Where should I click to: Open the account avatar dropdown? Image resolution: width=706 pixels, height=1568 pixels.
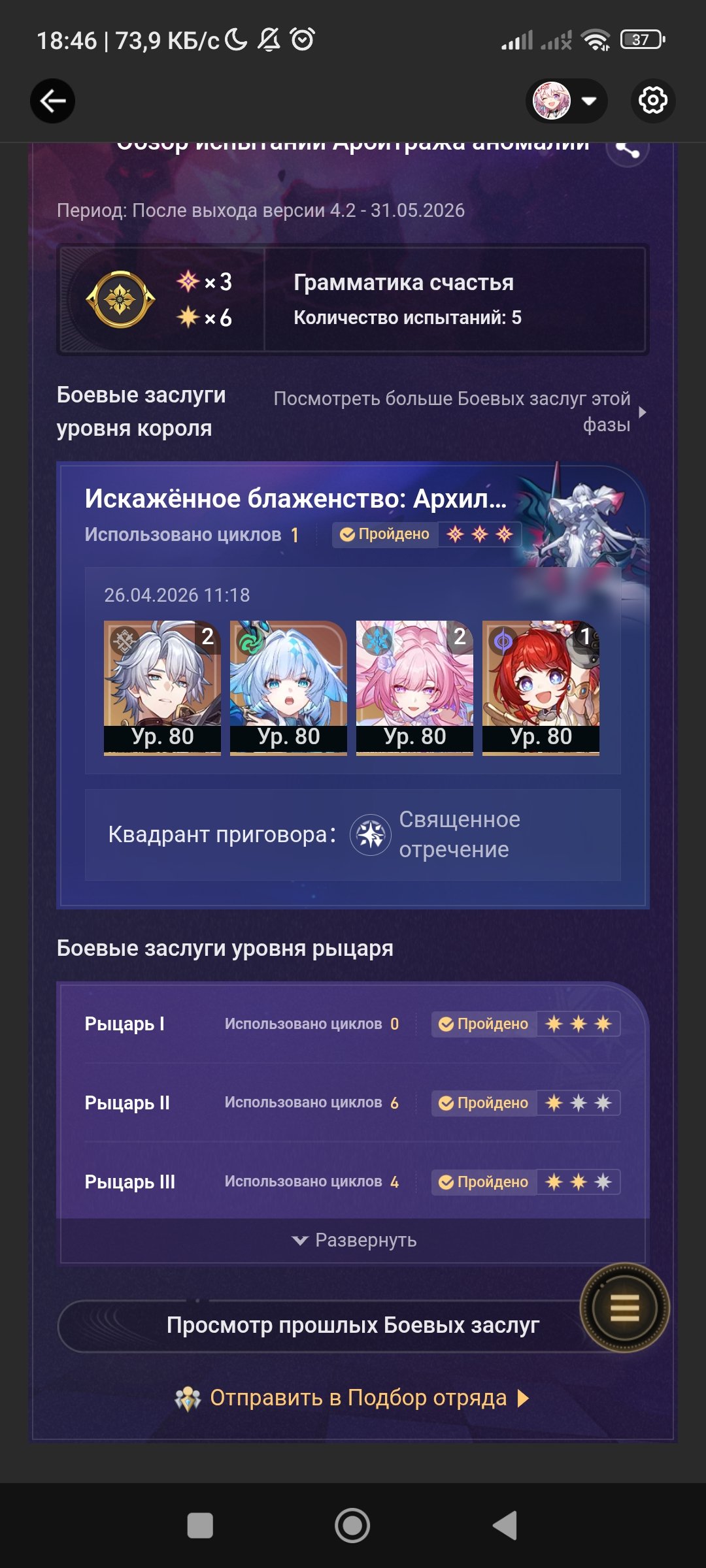point(566,101)
